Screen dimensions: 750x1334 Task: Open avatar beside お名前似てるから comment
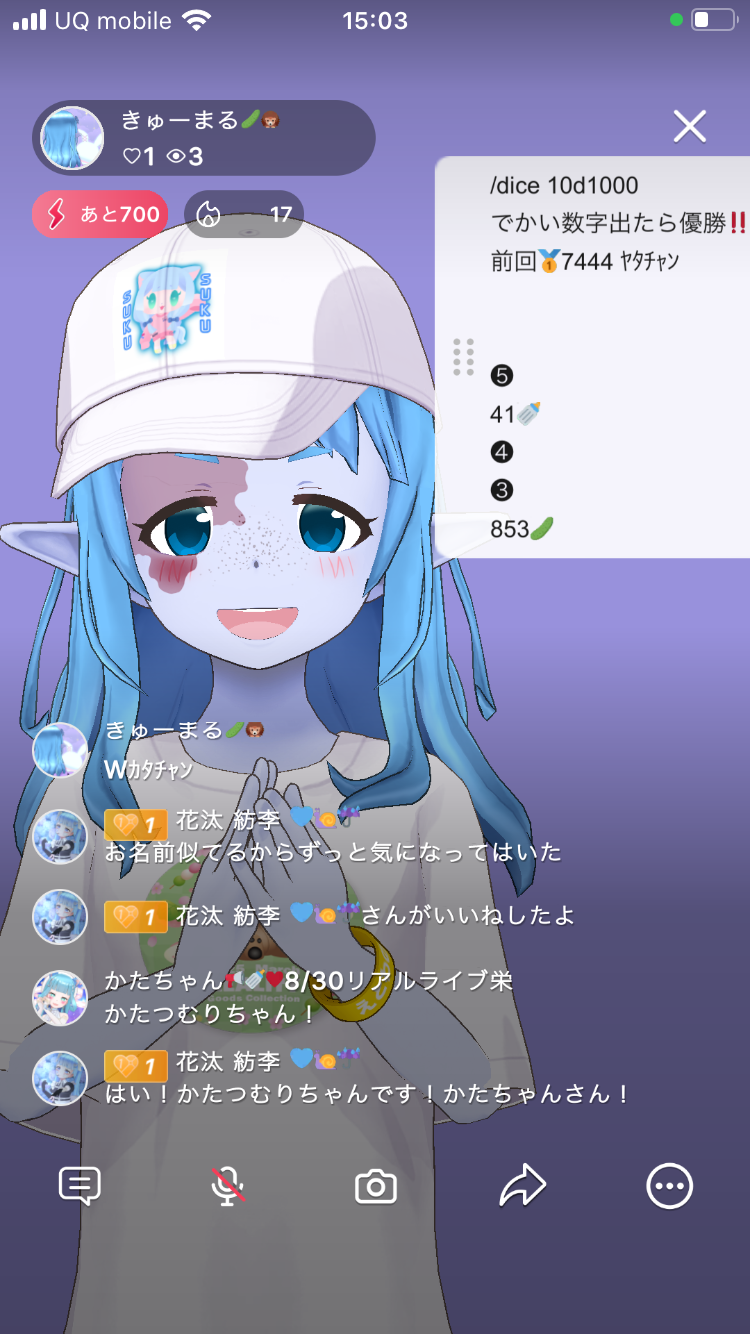(x=60, y=838)
